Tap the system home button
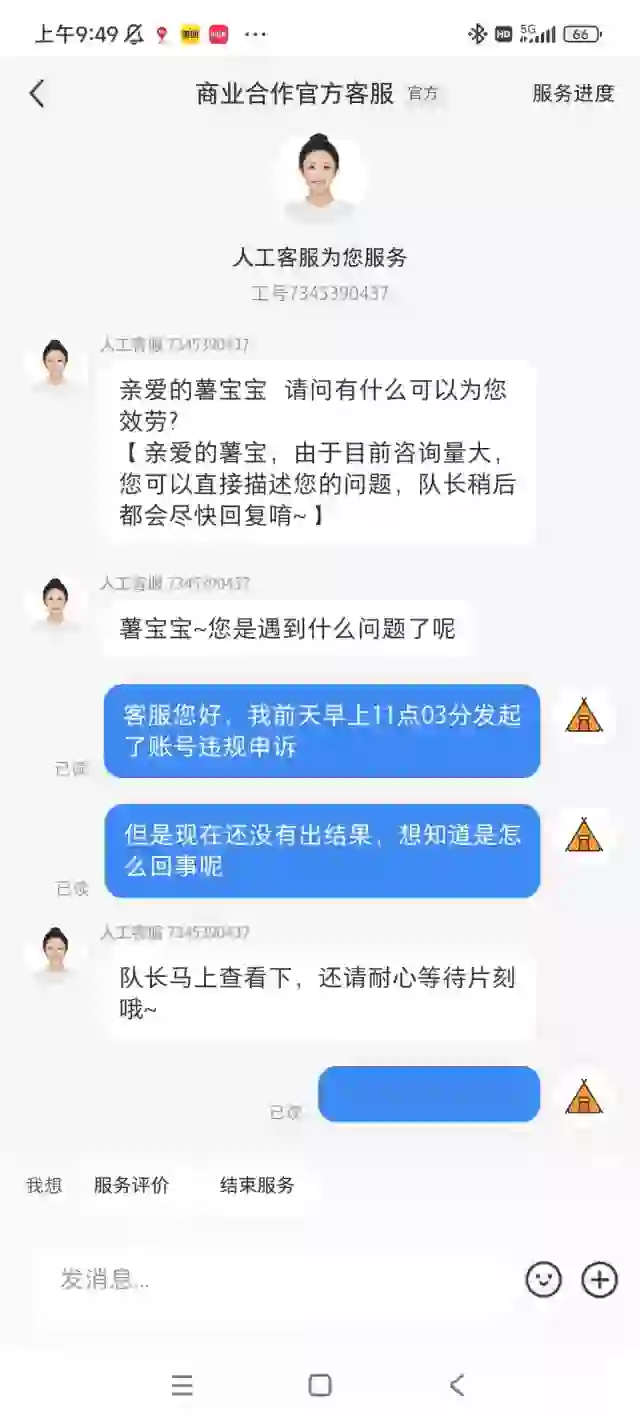 pos(320,1385)
